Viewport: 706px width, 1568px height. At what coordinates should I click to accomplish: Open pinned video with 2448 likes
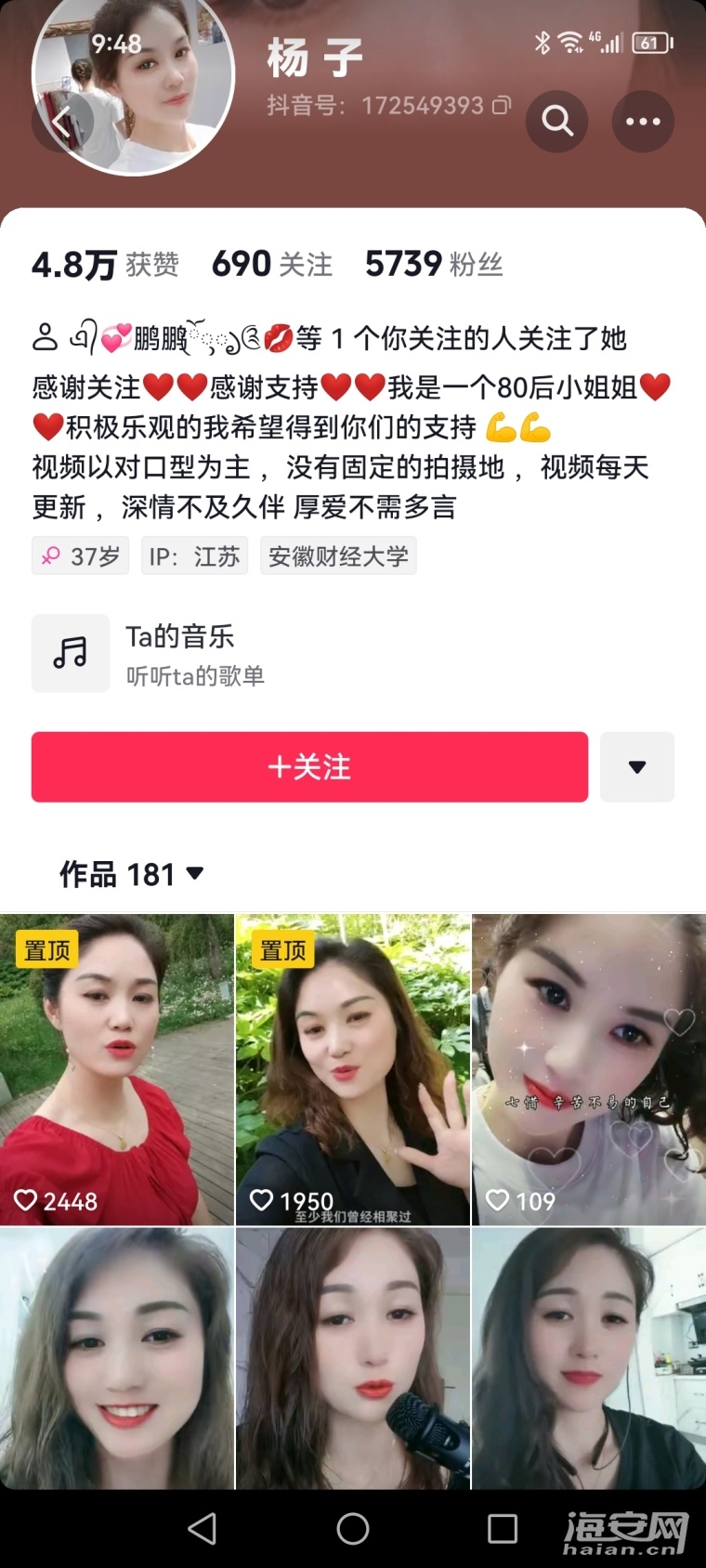tap(117, 1068)
